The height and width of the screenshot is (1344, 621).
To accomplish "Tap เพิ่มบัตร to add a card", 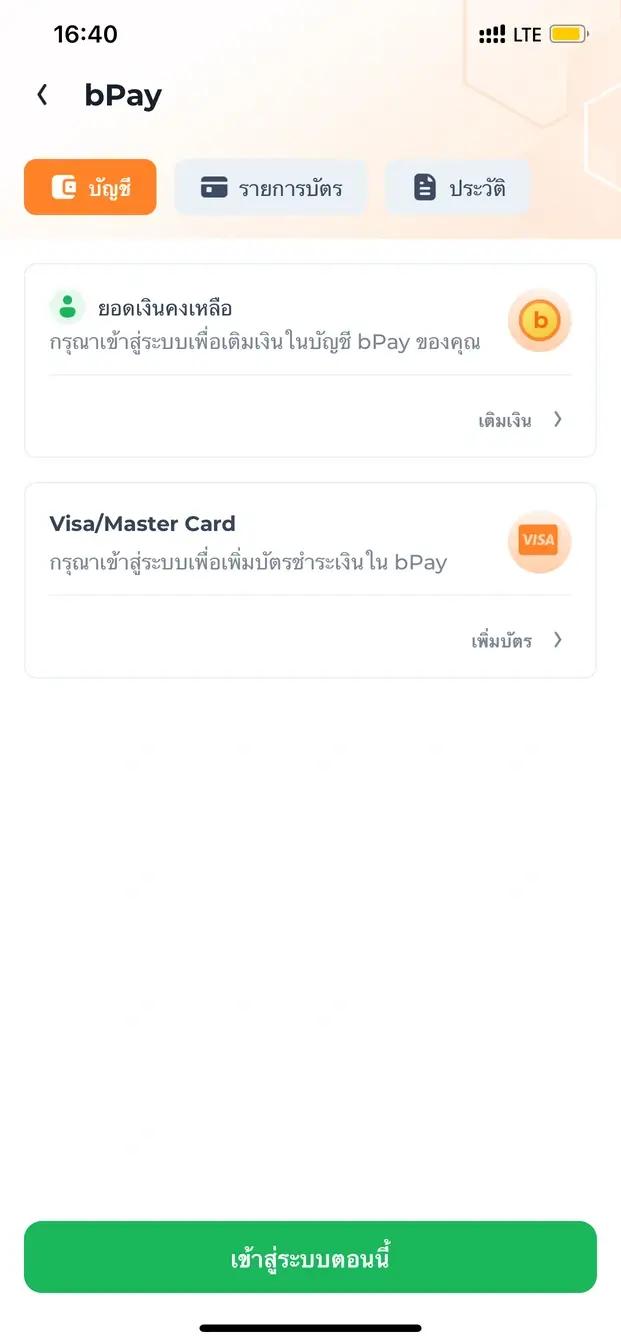I will pyautogui.click(x=516, y=640).
